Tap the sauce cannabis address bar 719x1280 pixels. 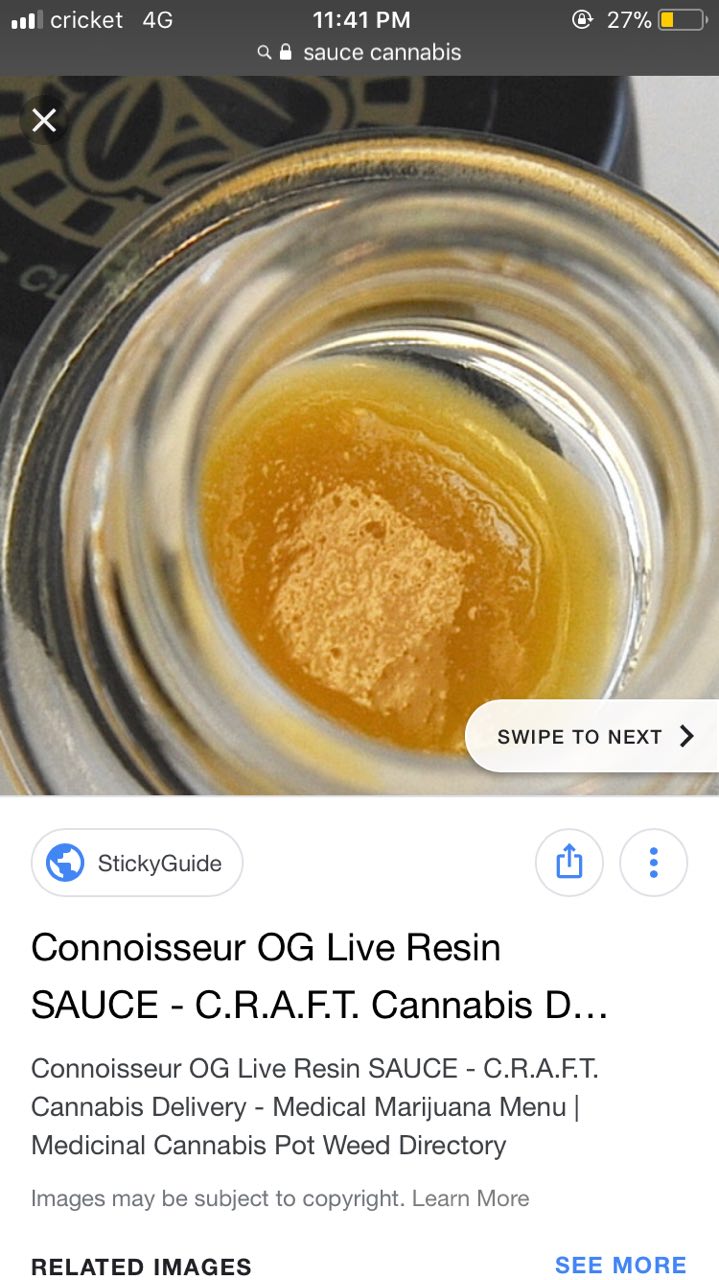click(x=360, y=52)
